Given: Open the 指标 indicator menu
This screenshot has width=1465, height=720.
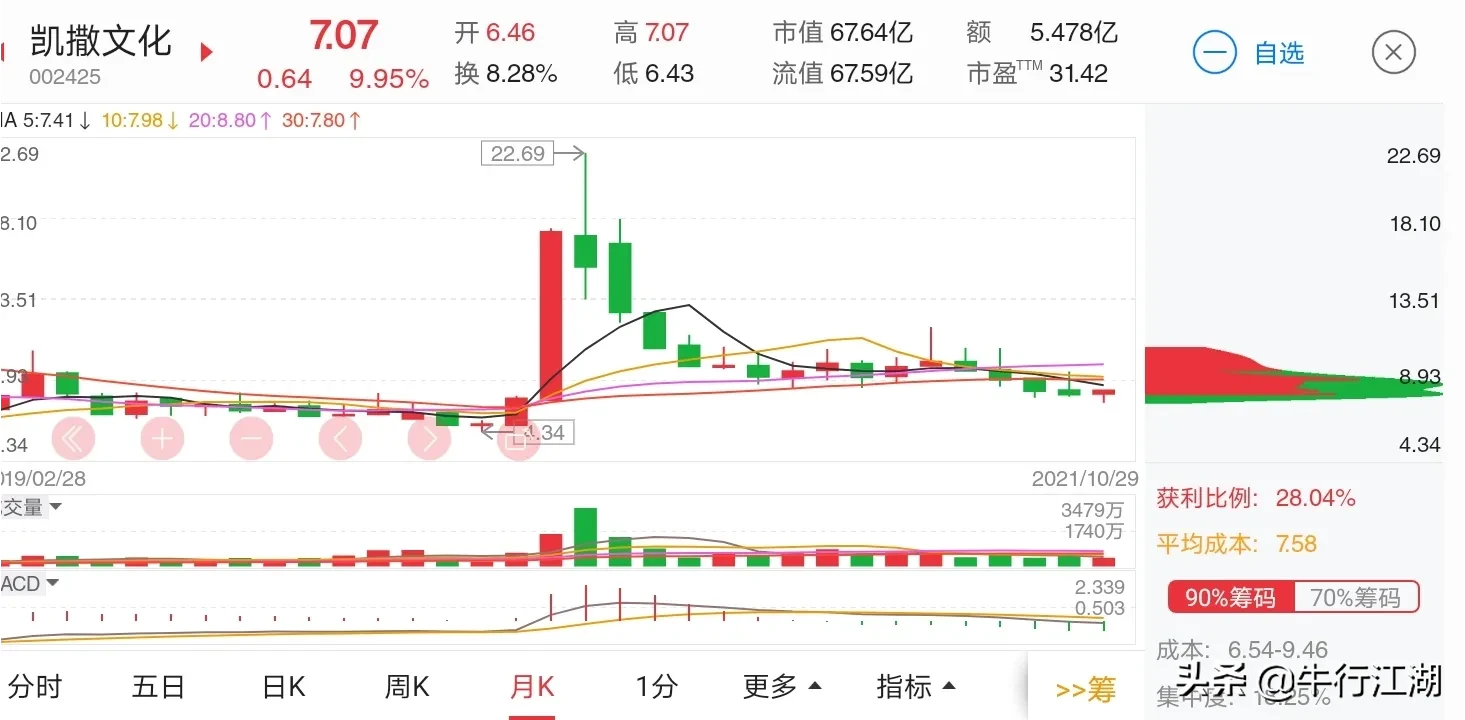Looking at the screenshot, I should coord(915,687).
